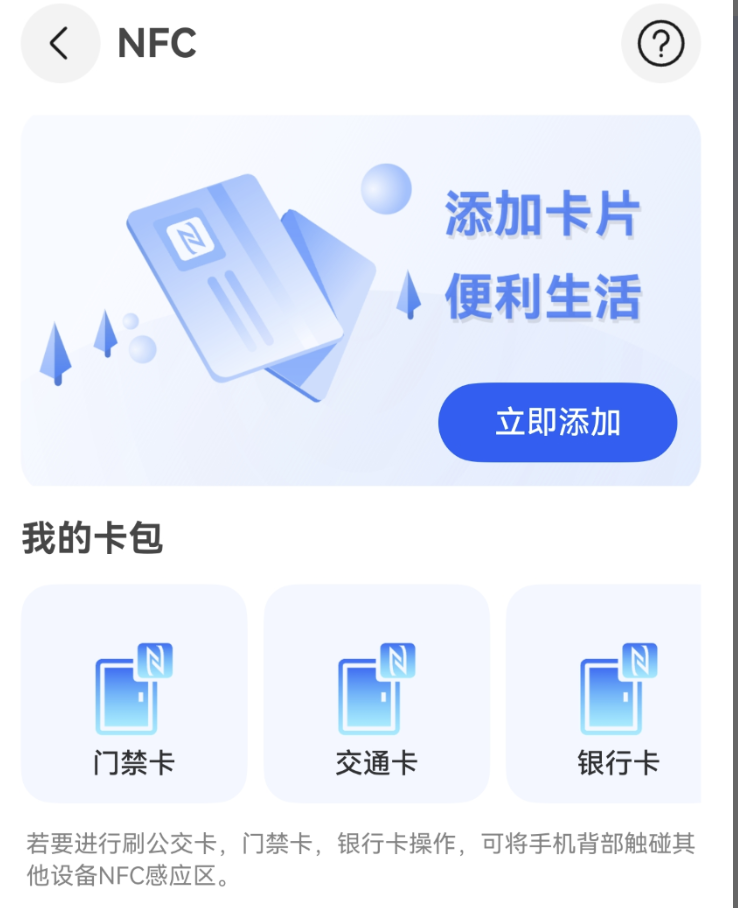
Task: Go back from the NFC page
Action: [60, 44]
